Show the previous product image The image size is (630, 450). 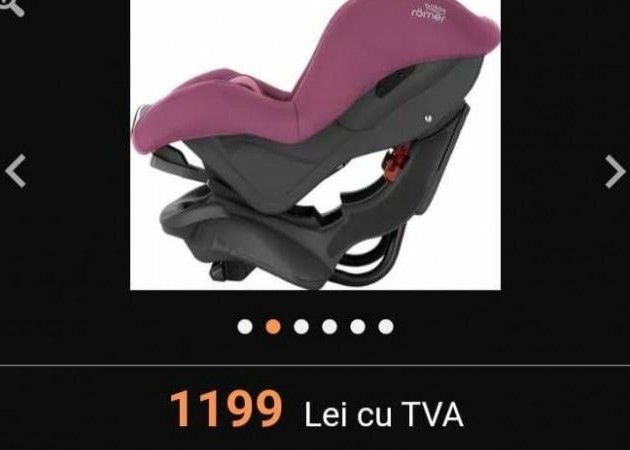(16, 171)
